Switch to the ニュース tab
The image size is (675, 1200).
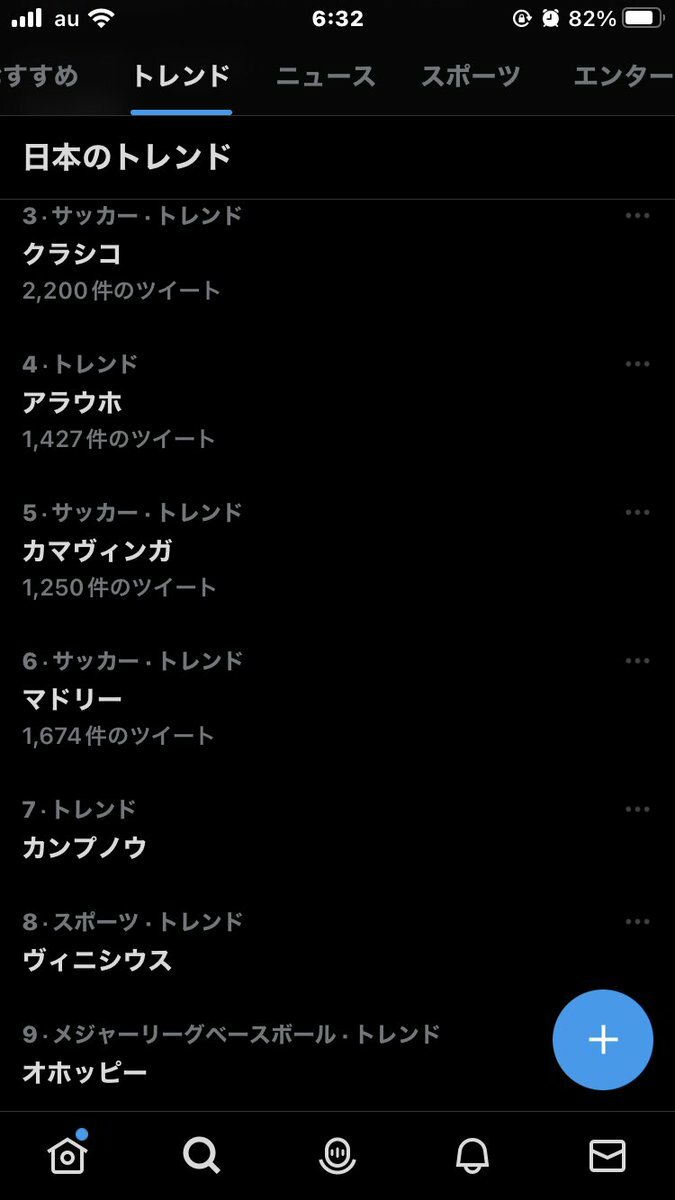coord(326,76)
